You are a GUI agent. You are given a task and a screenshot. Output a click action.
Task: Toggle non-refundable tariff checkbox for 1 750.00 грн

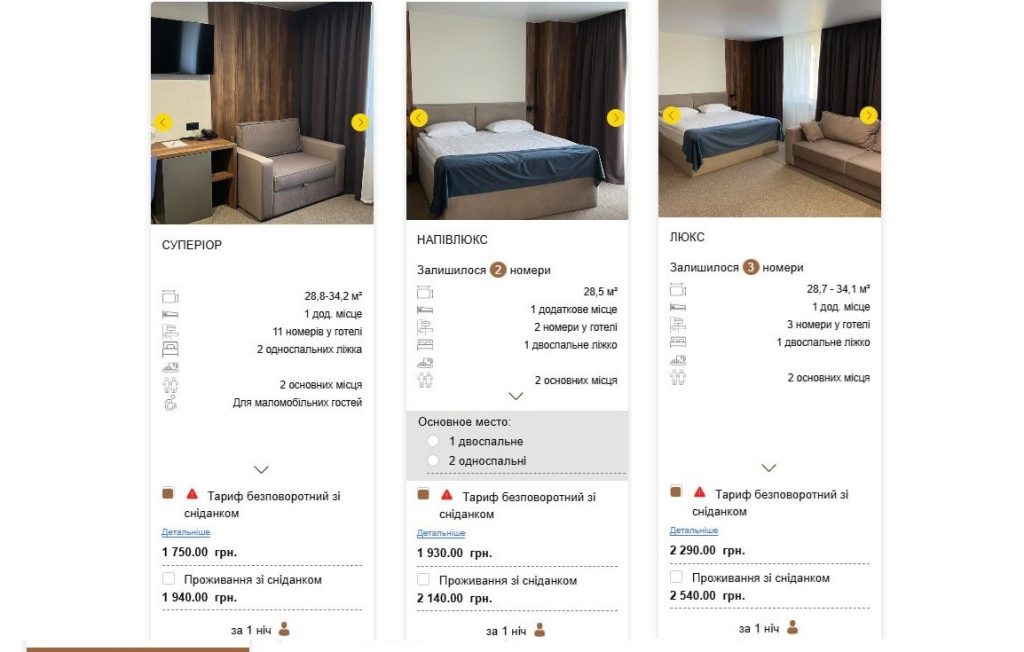168,494
